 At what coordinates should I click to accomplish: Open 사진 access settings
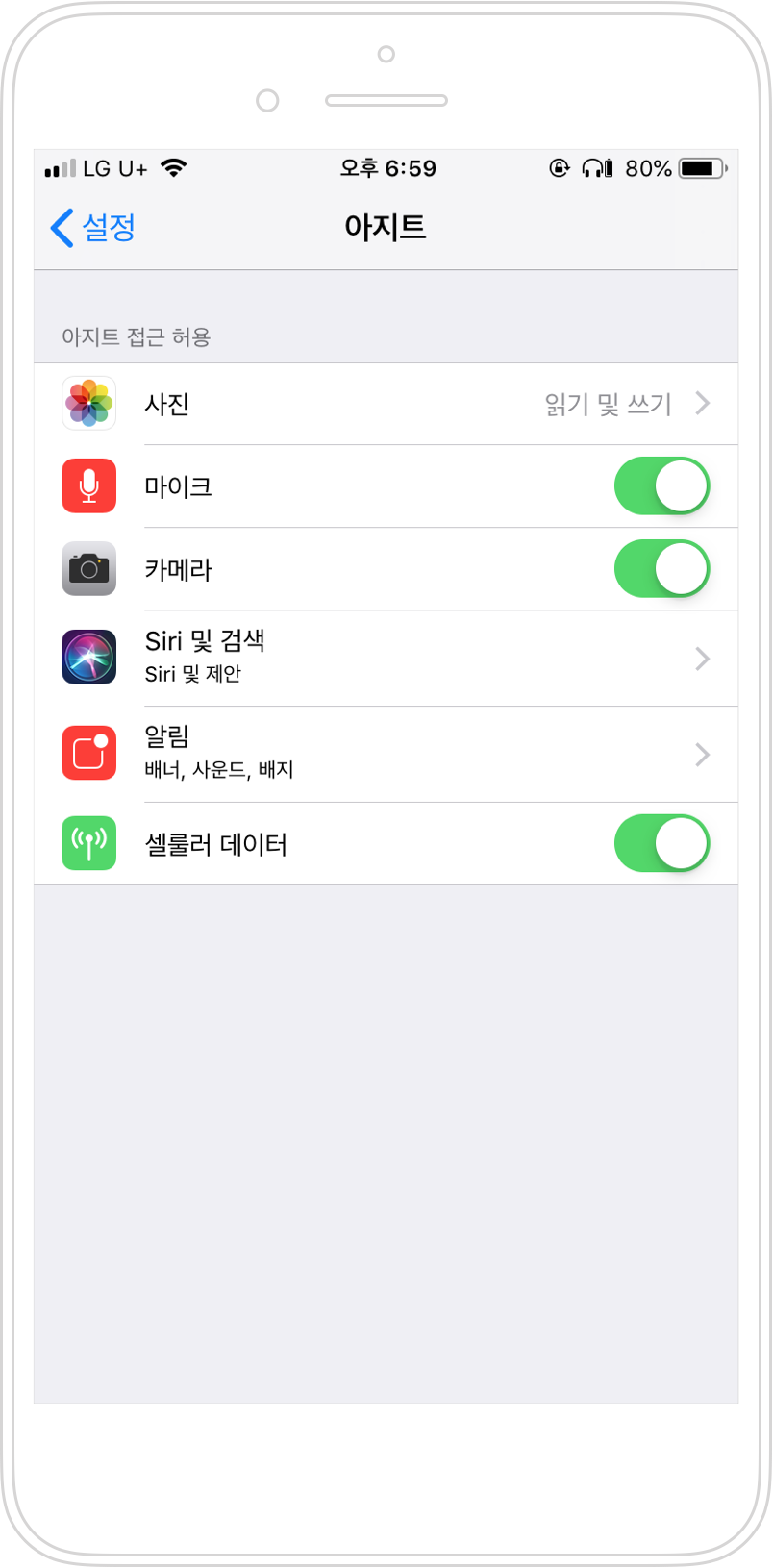pyautogui.click(x=385, y=404)
